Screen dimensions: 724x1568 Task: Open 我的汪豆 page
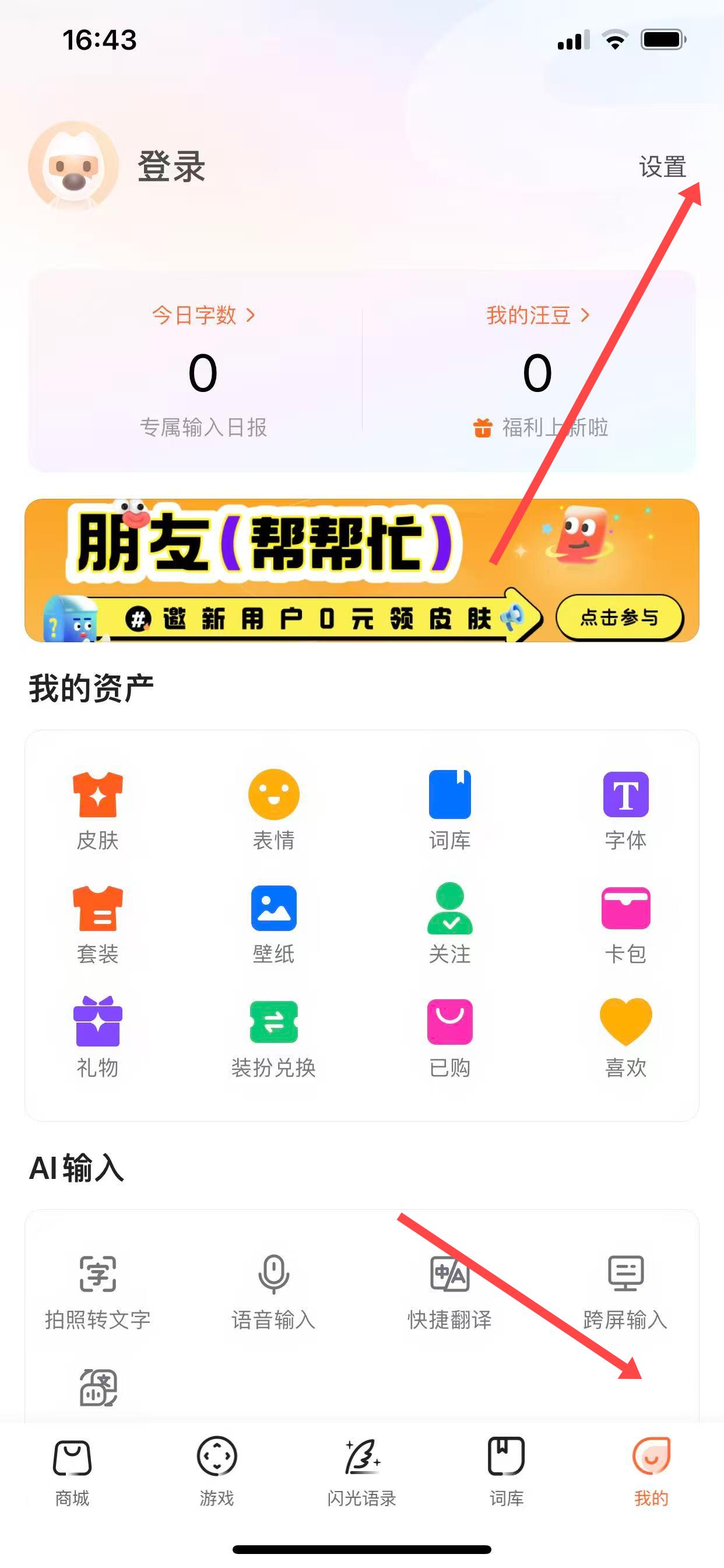[x=537, y=316]
